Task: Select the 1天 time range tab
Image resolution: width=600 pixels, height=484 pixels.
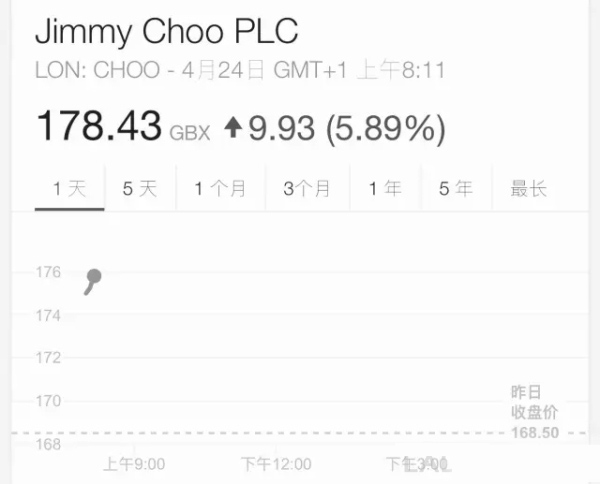Action: point(69,189)
